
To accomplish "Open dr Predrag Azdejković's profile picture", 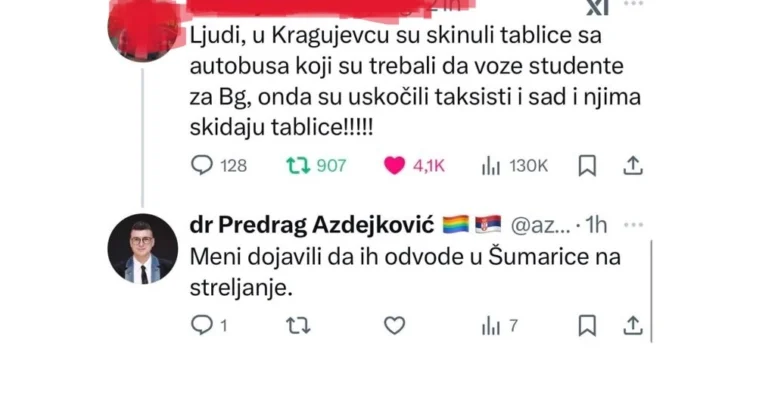I will pos(144,250).
